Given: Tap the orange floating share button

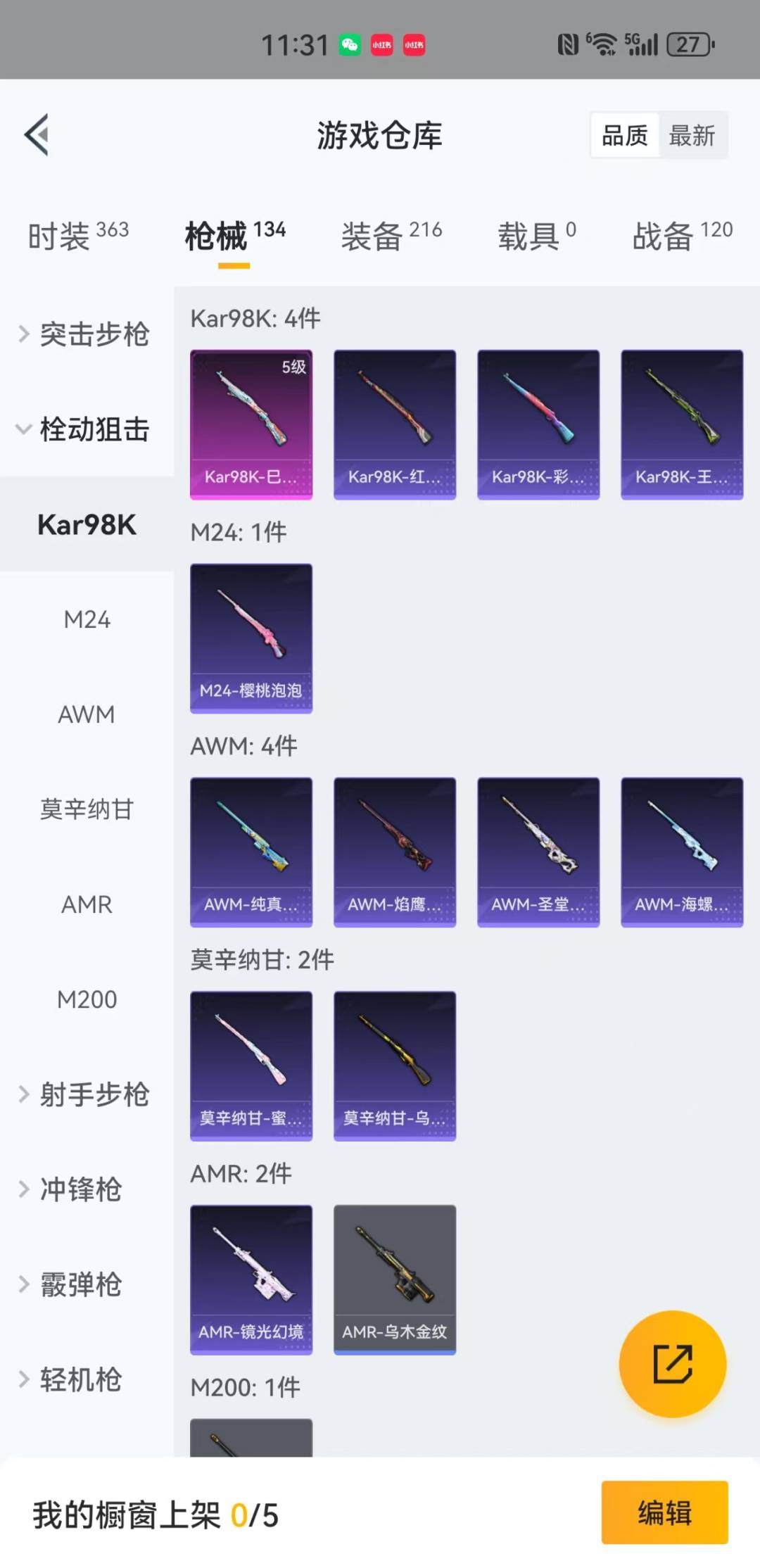Looking at the screenshot, I should coord(672,1364).
